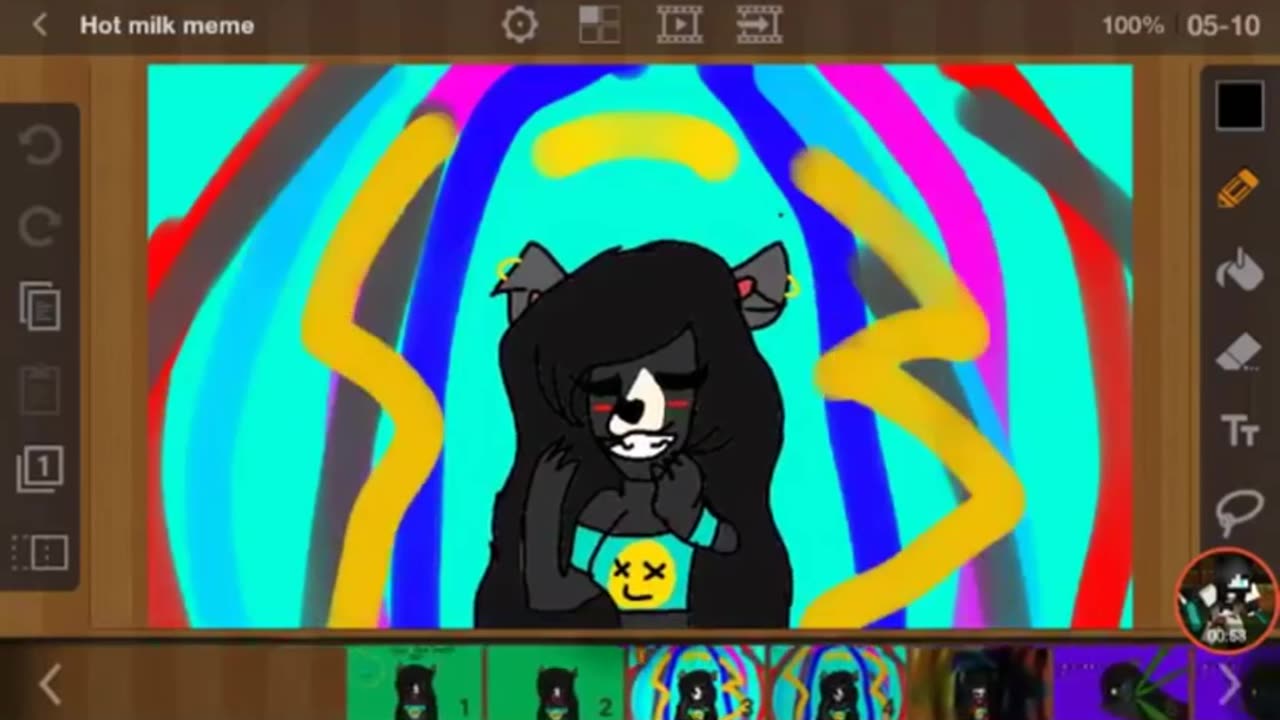Open frame 2 in the timeline
This screenshot has height=720, width=1280.
(555, 683)
